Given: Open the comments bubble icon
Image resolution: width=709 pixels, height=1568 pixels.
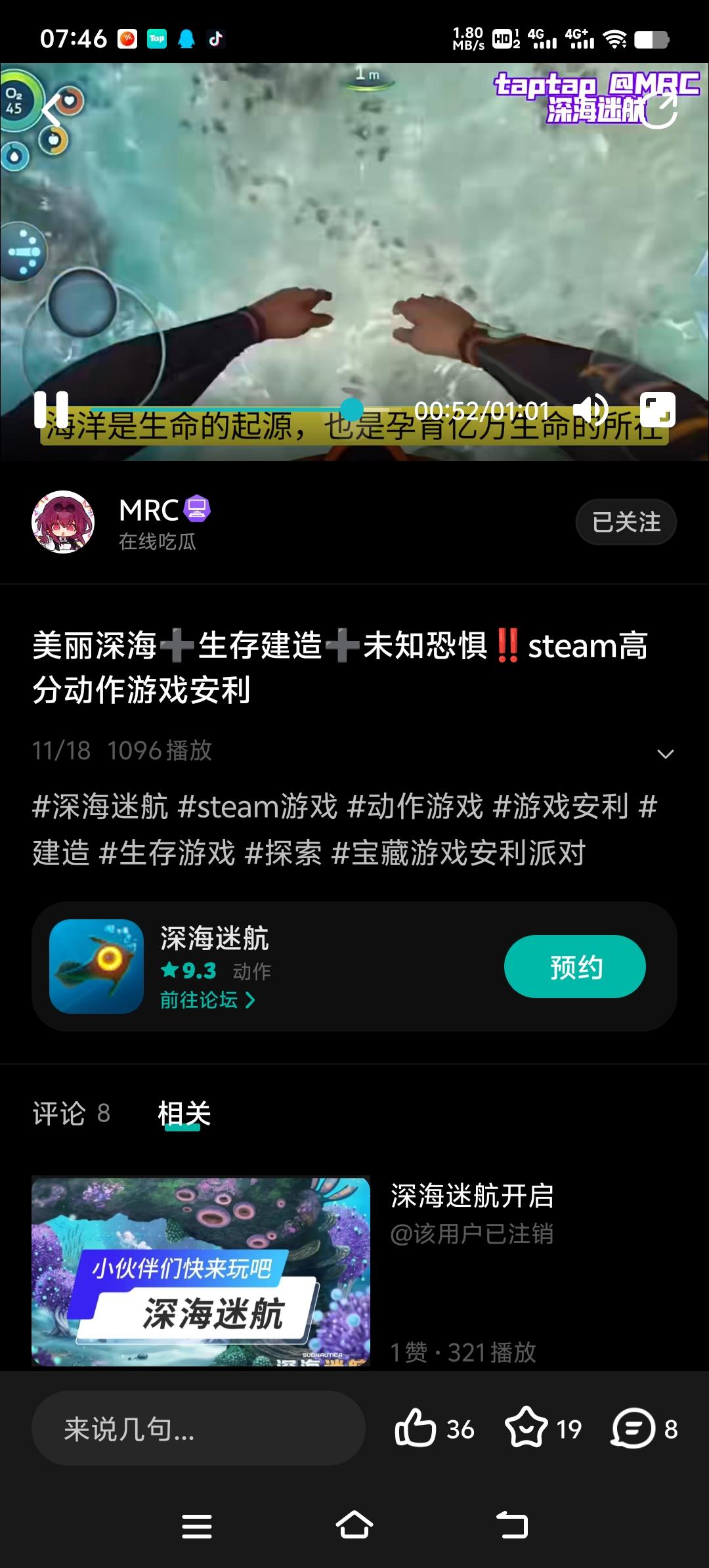Looking at the screenshot, I should (632, 1427).
